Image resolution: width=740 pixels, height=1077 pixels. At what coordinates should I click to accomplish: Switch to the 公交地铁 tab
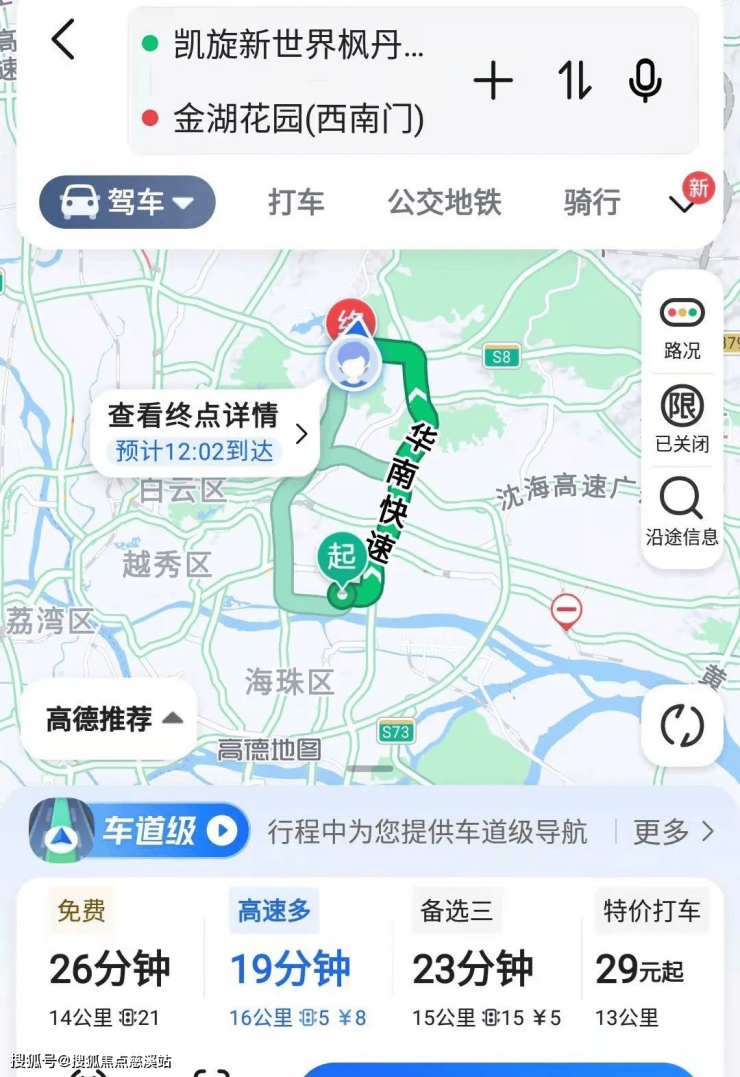coord(444,203)
